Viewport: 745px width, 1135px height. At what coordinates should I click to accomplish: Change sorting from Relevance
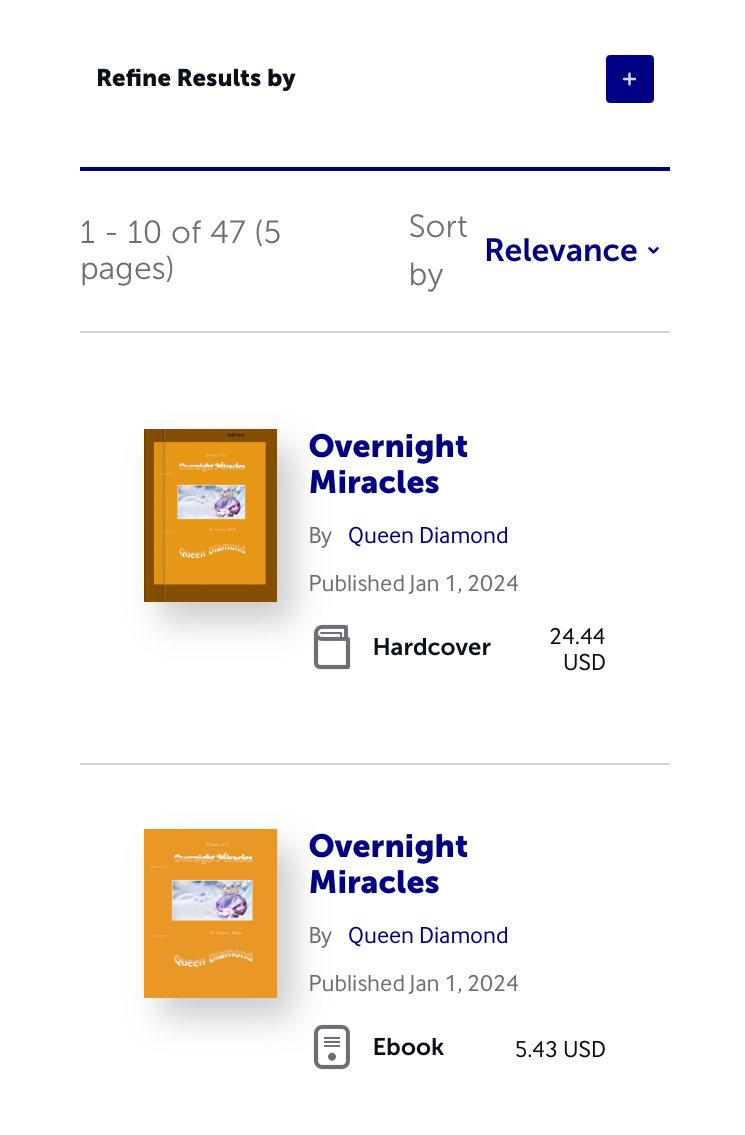[562, 250]
